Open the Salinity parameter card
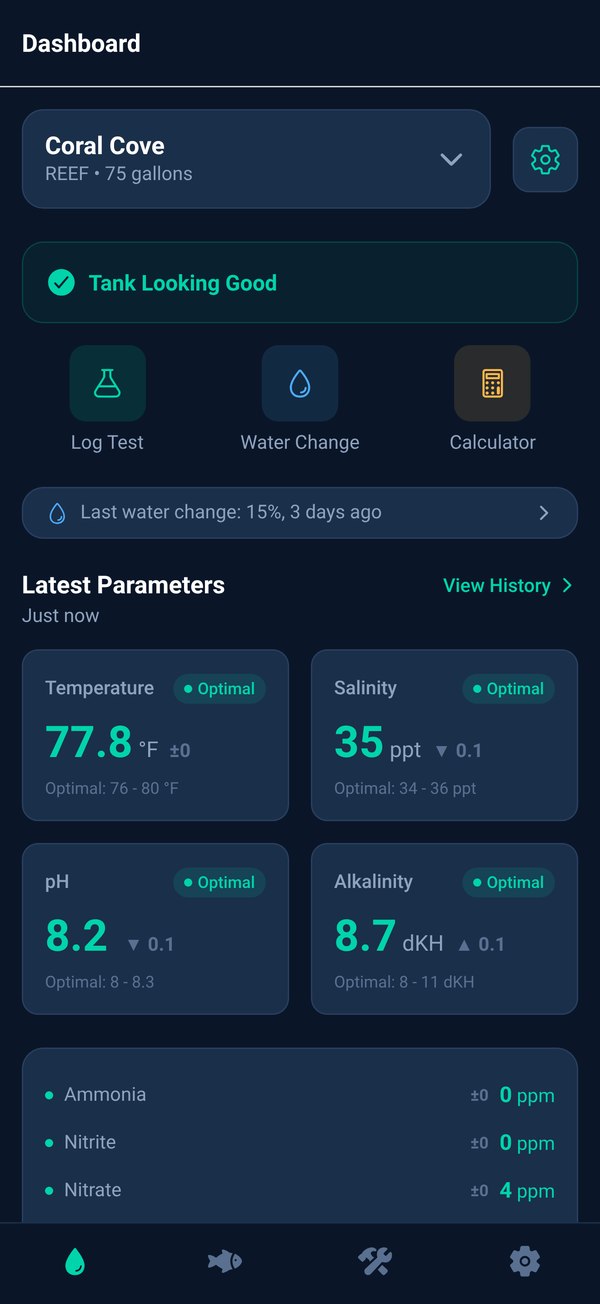 coord(444,735)
